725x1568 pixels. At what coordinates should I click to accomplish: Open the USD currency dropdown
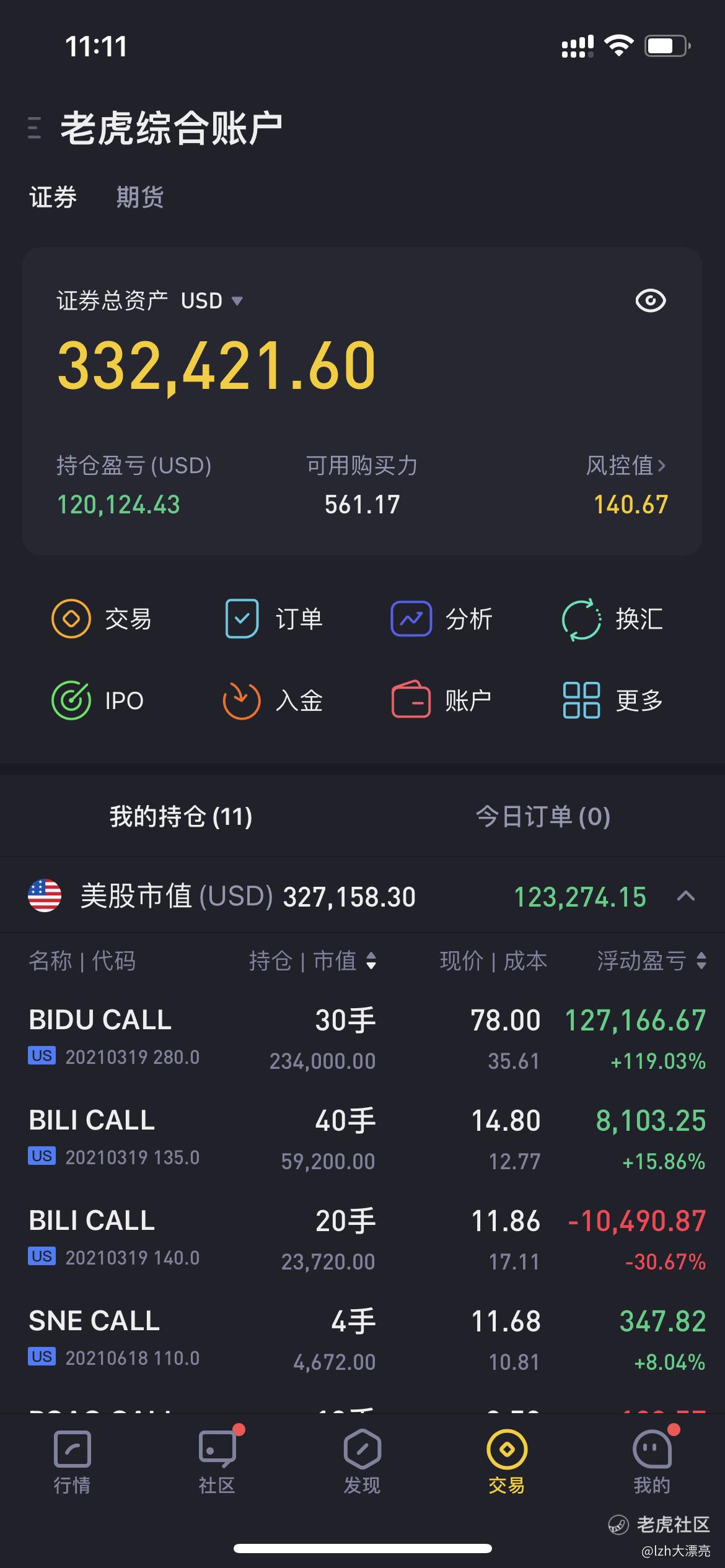coord(211,301)
